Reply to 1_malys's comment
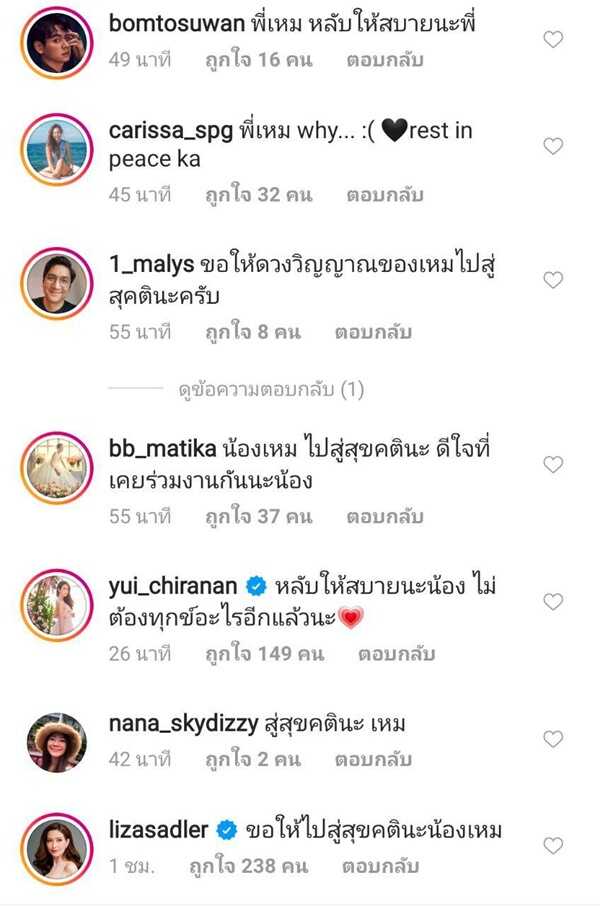 (x=373, y=331)
